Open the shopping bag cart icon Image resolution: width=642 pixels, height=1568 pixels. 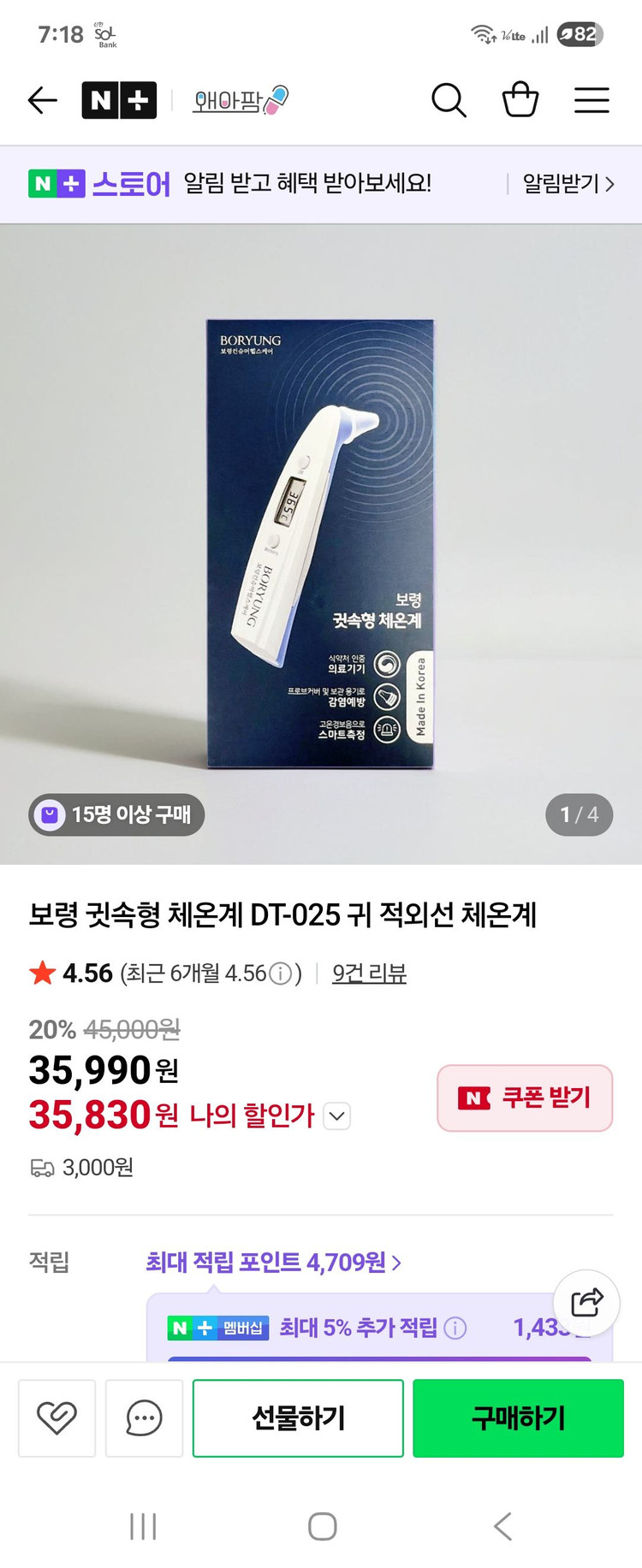click(x=520, y=100)
